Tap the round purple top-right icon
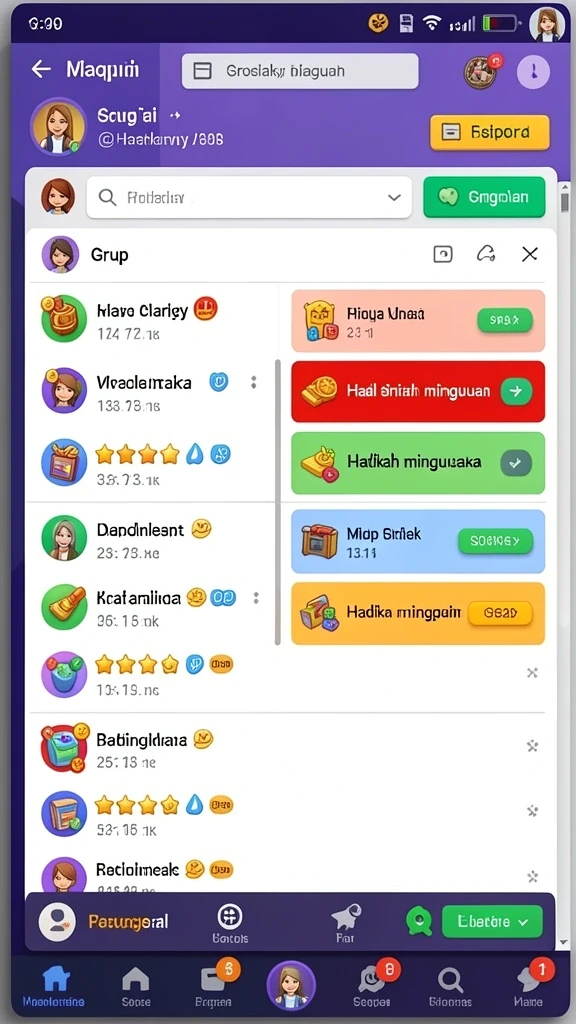 click(x=534, y=72)
